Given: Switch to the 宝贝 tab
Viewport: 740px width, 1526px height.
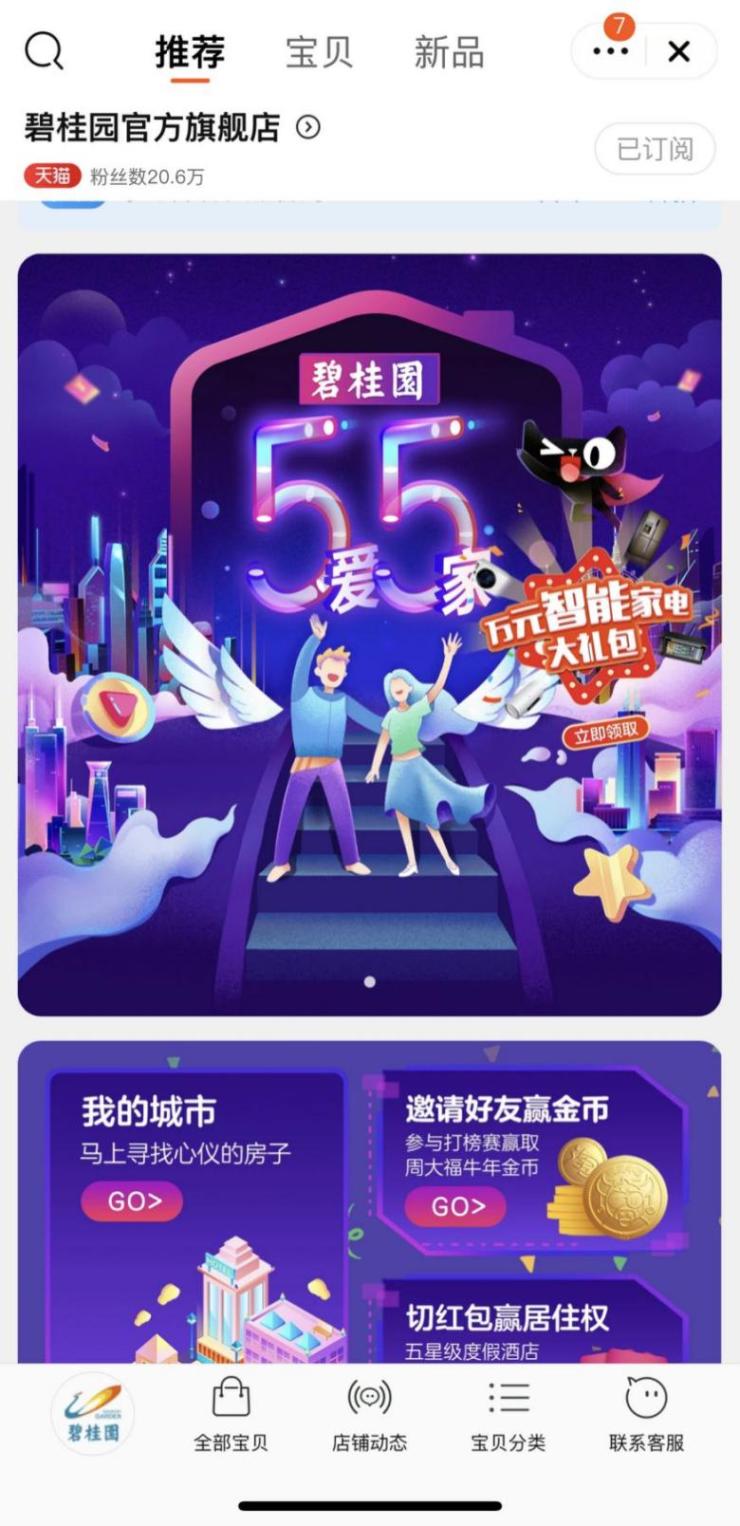Looking at the screenshot, I should [319, 52].
